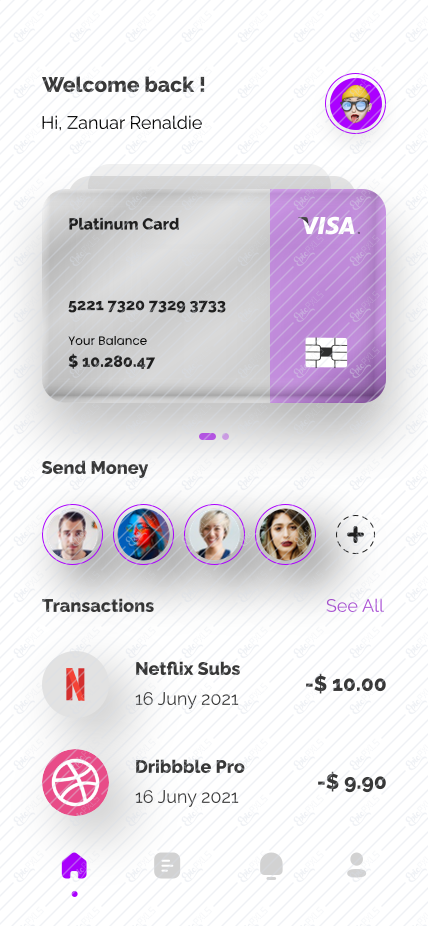Screen dimensions: 428x926
Task: Open the profile avatar at top right
Action: [355, 104]
